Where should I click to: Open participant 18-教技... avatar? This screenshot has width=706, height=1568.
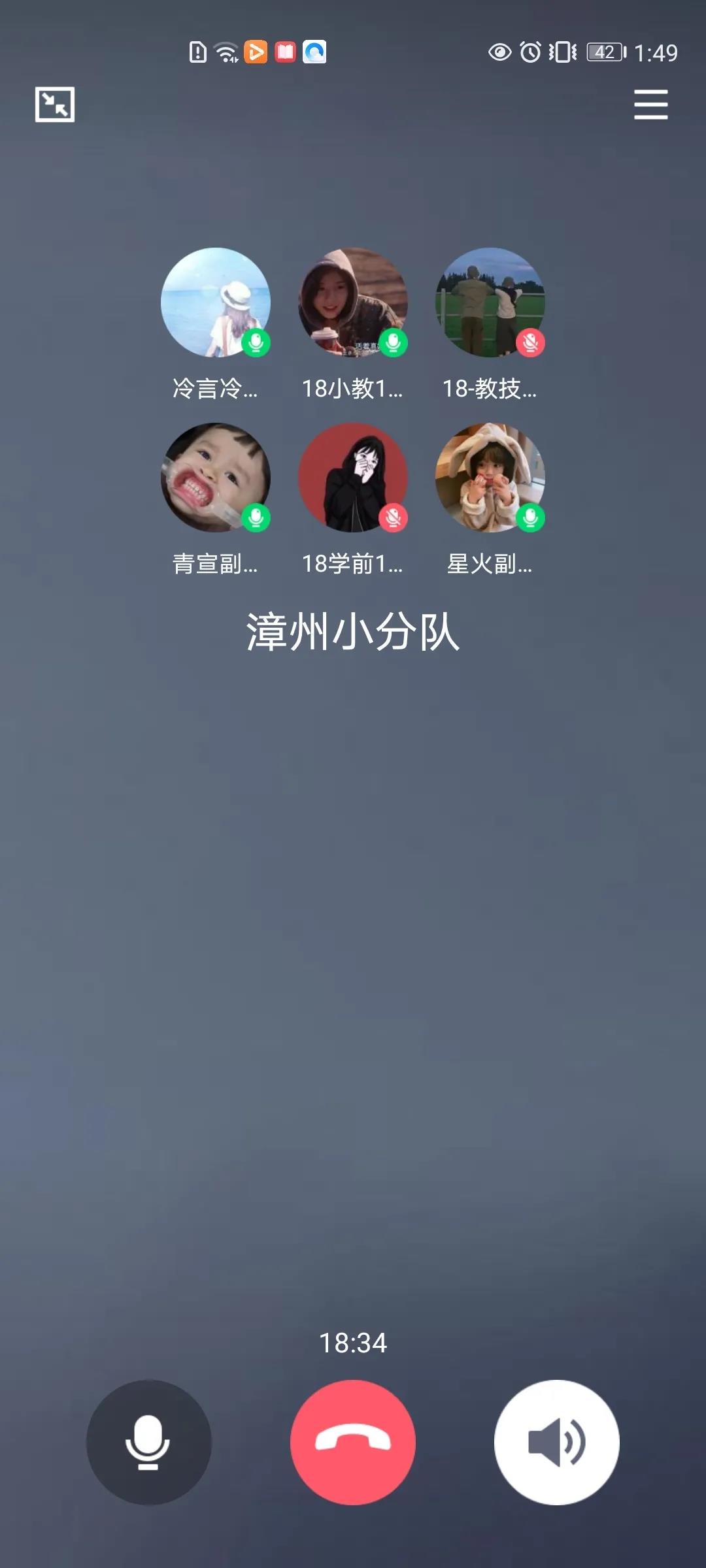(x=490, y=302)
